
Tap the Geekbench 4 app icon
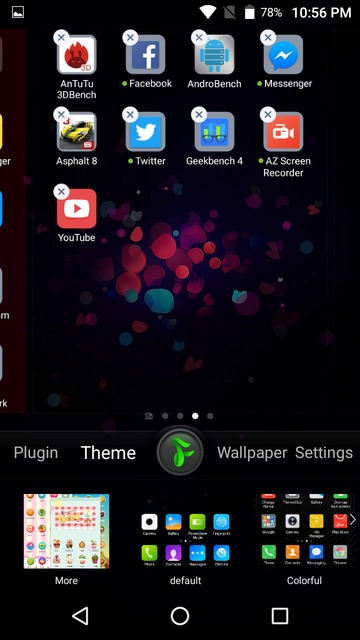[214, 131]
